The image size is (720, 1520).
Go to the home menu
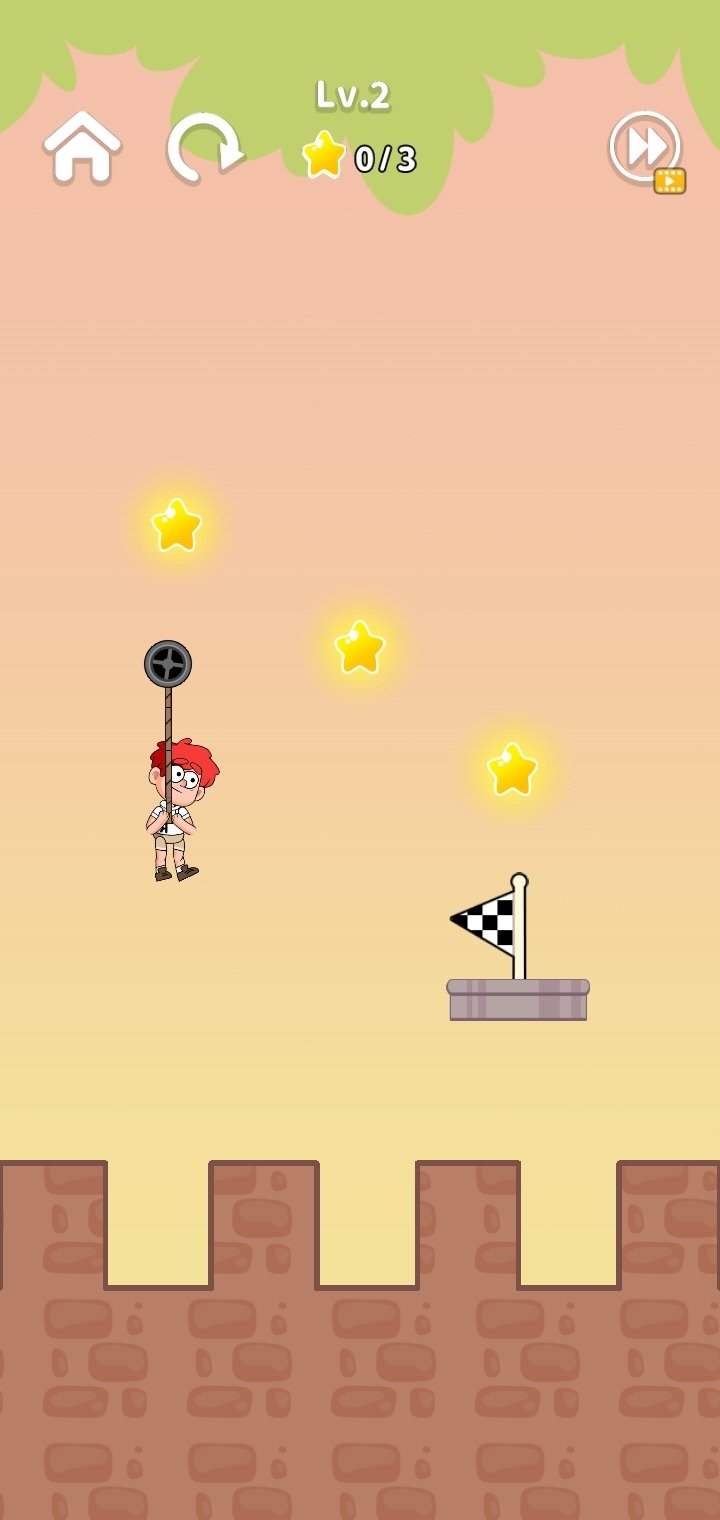coord(82,146)
